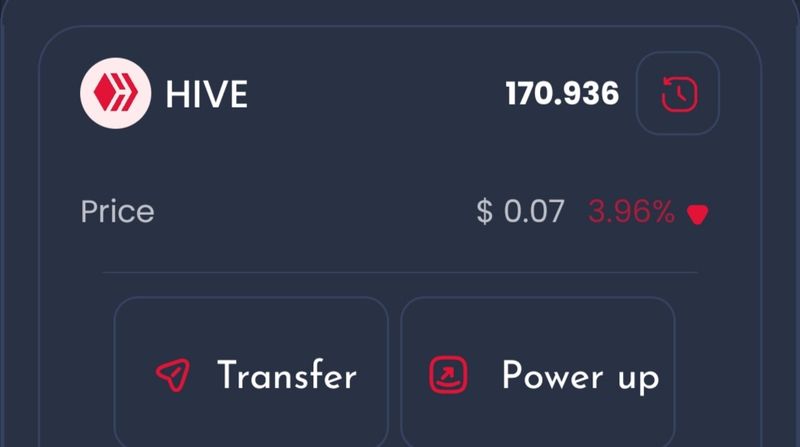Open the HIVE transaction history icon

pos(678,95)
